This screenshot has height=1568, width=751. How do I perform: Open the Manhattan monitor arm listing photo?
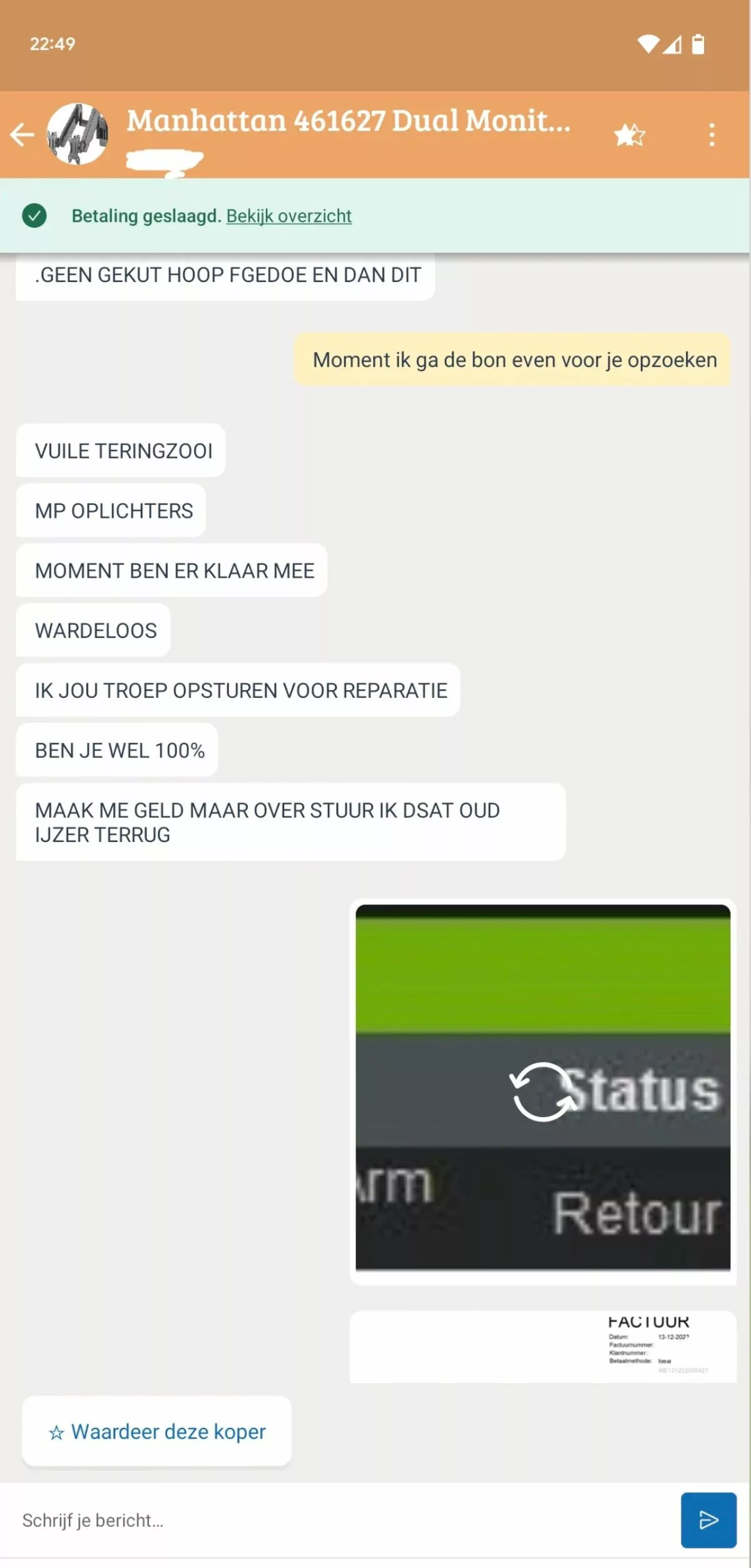(78, 134)
